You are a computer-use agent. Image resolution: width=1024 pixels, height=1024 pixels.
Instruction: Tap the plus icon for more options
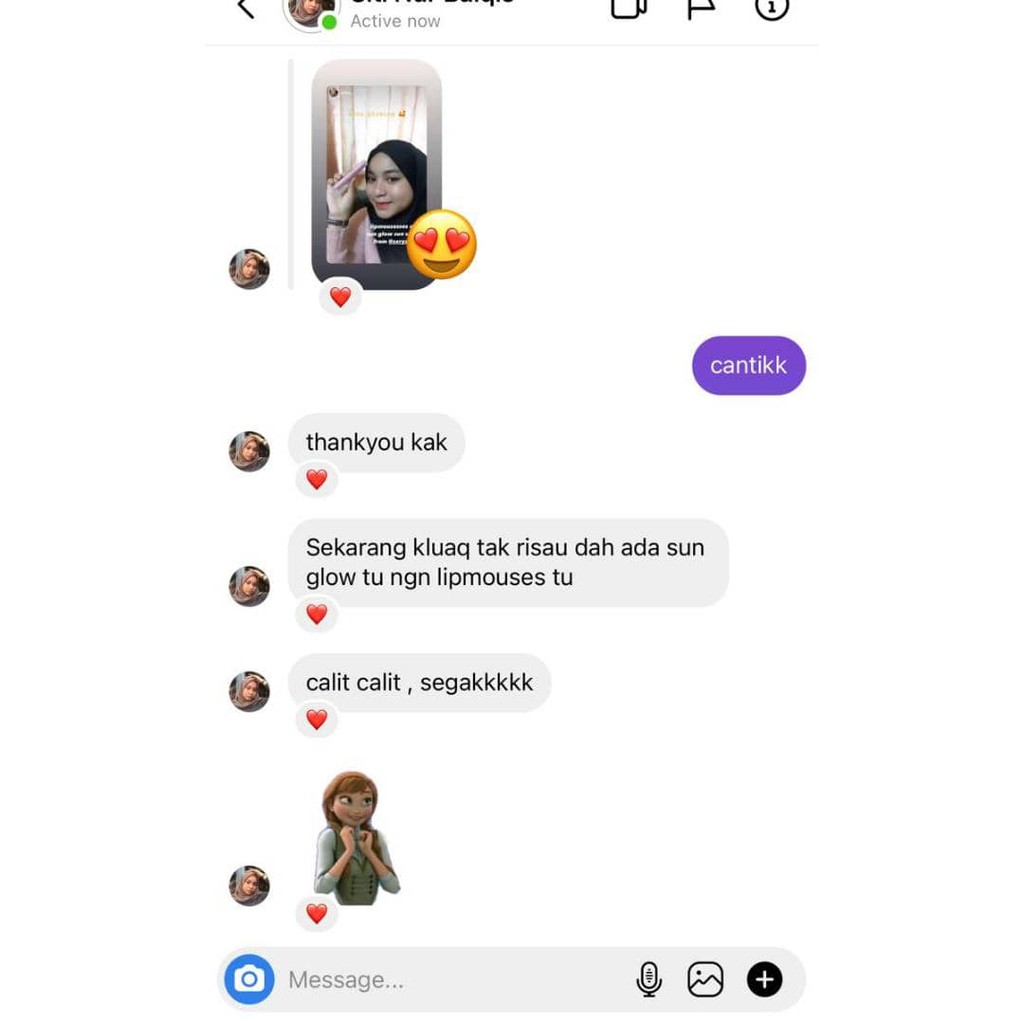[764, 979]
